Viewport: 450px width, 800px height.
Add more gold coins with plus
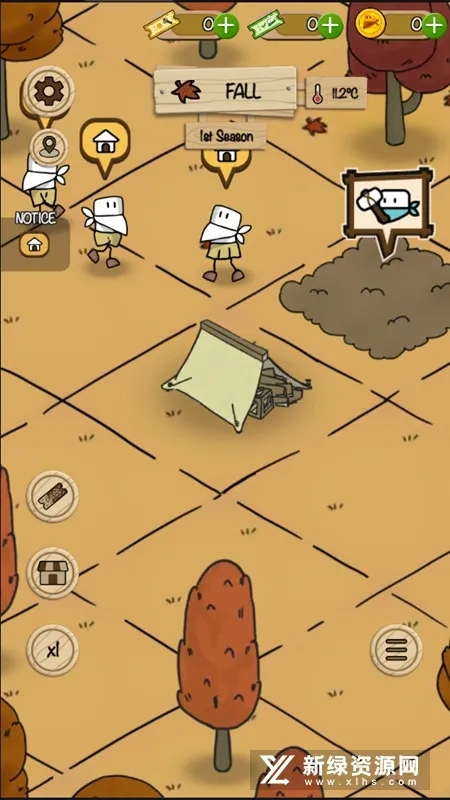click(x=435, y=24)
